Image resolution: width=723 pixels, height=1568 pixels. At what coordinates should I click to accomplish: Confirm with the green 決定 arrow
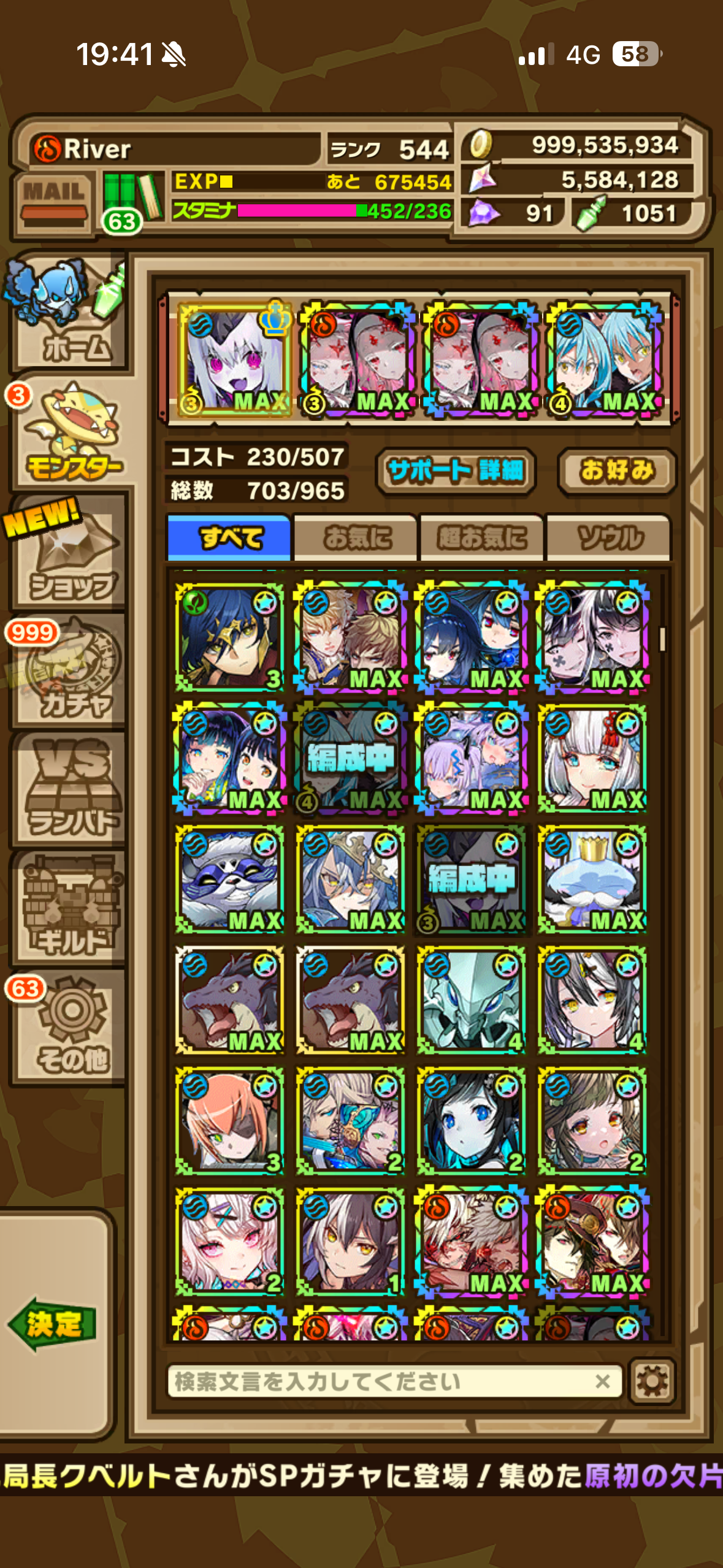(54, 1324)
